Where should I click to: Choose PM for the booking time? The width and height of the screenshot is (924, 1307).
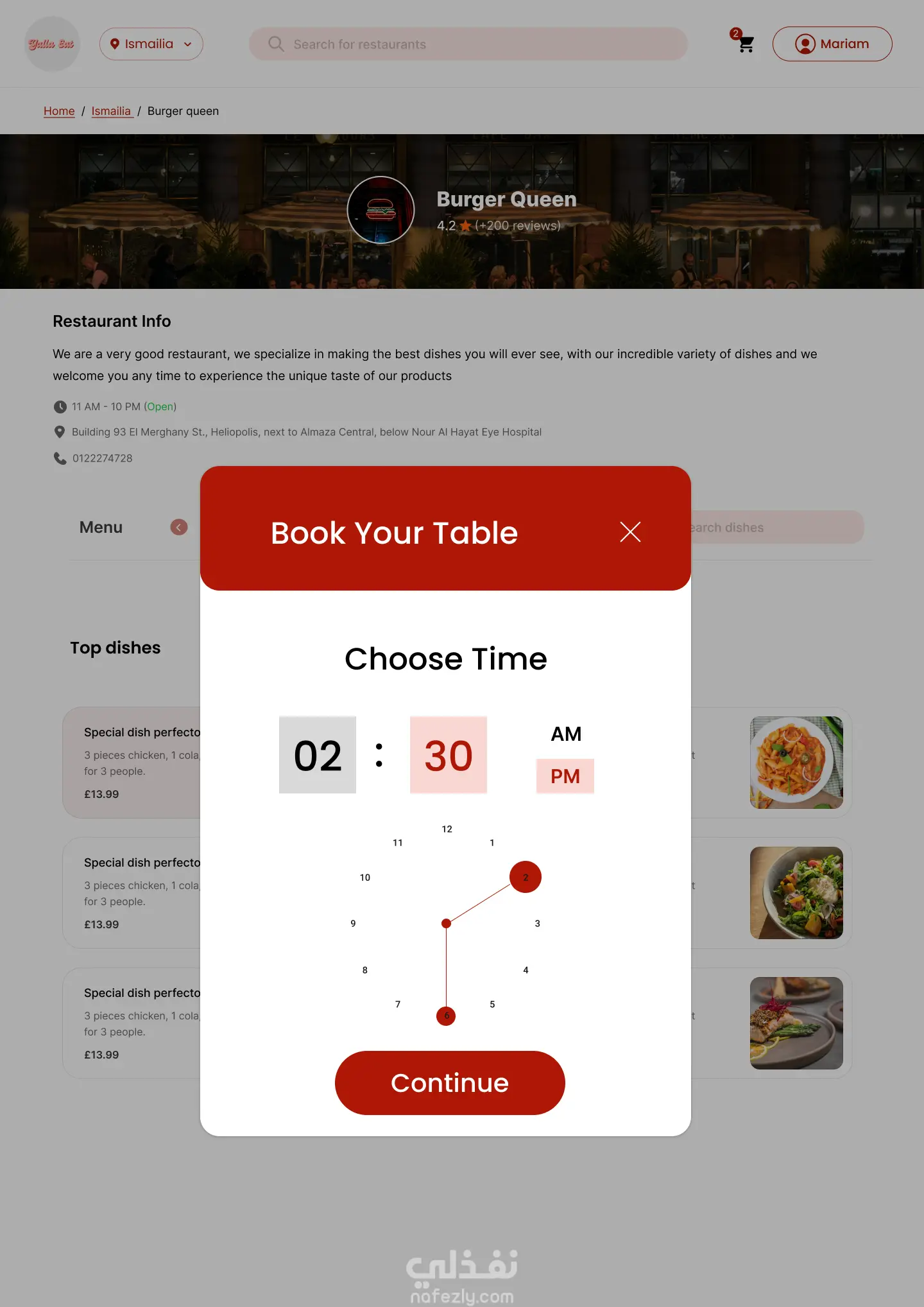pyautogui.click(x=565, y=776)
